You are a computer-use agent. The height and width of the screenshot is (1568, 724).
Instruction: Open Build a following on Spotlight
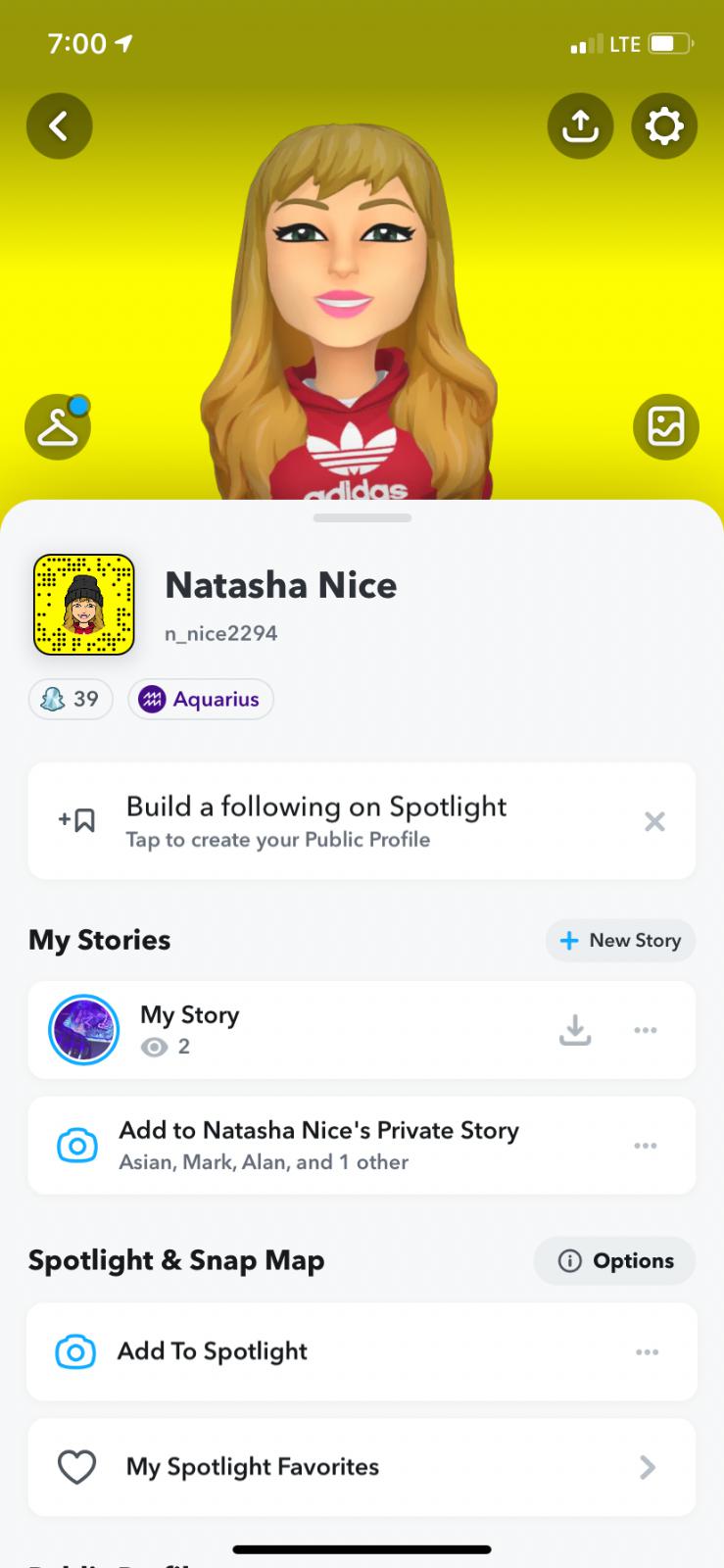coord(315,821)
